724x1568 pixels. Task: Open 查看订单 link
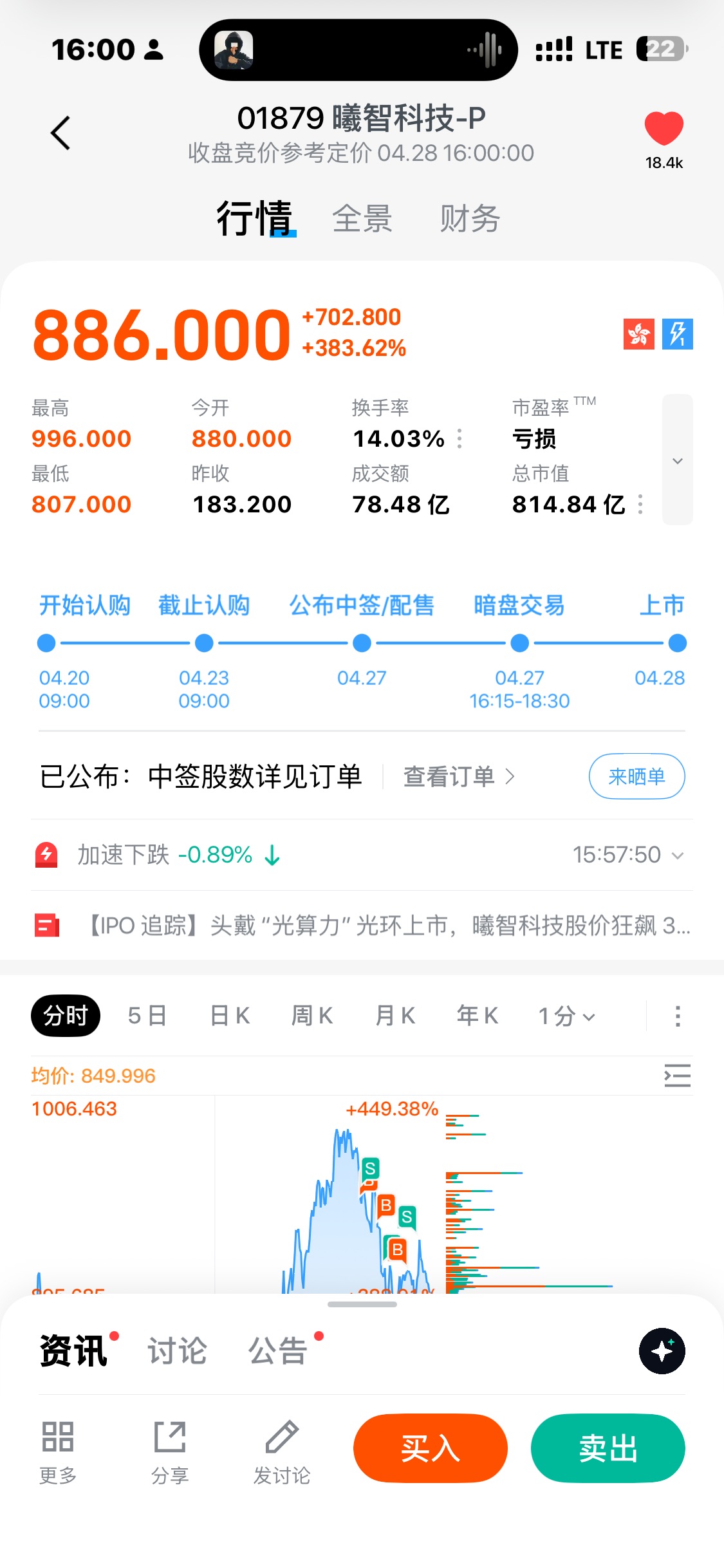[458, 776]
